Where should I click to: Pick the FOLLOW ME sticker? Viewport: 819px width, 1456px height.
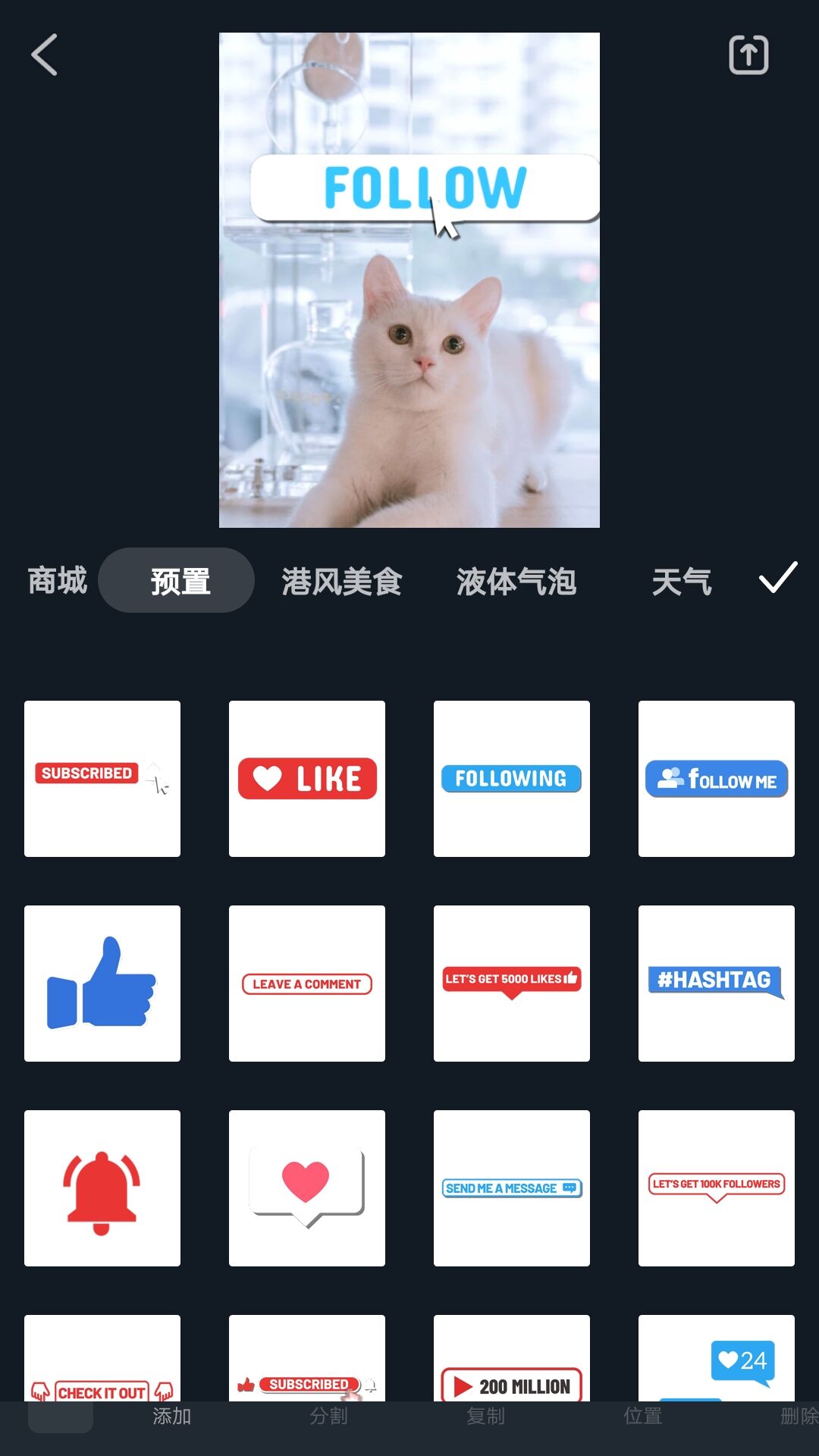[x=716, y=777]
